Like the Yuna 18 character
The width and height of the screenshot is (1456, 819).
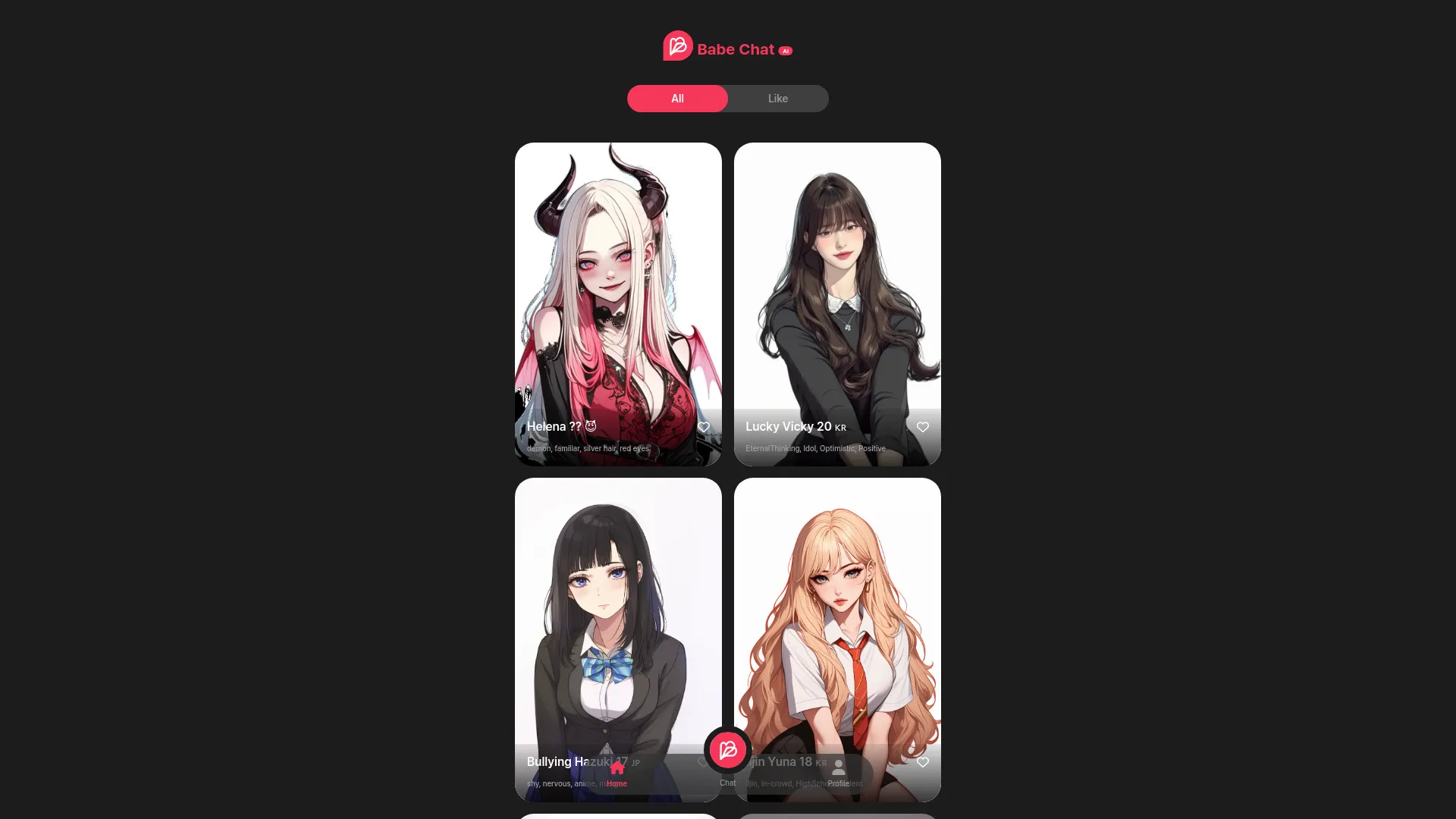(923, 762)
